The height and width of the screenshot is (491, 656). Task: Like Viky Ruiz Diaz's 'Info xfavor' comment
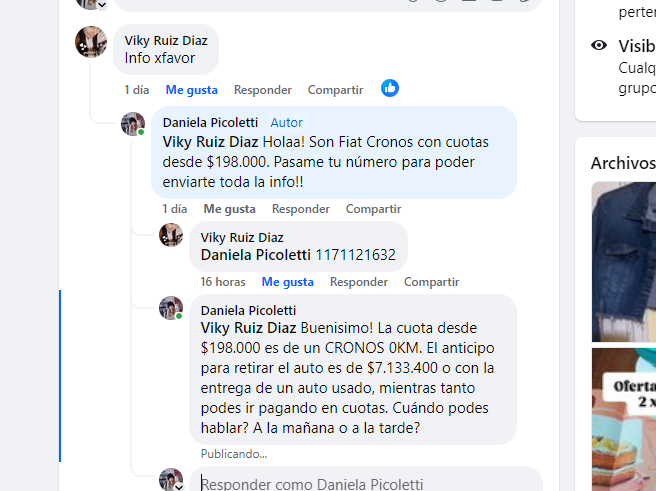point(191,90)
